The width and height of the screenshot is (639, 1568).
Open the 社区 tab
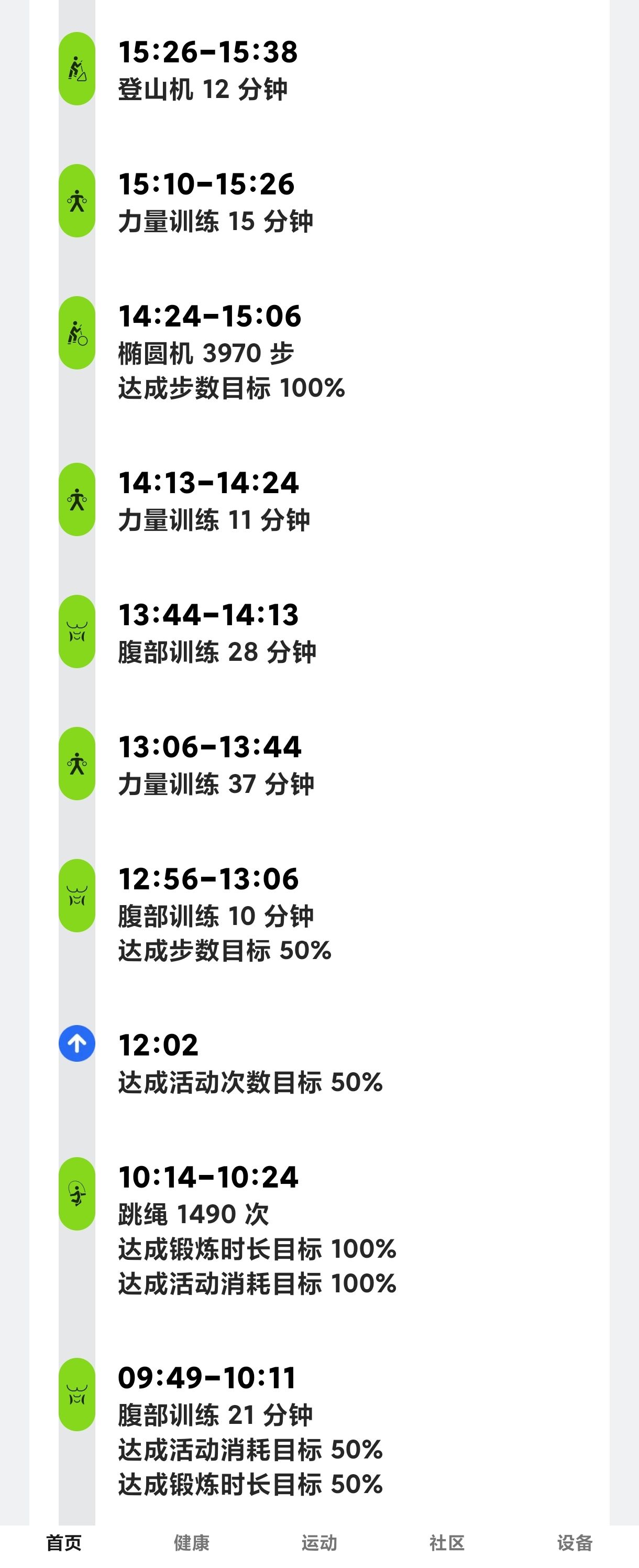(447, 1543)
